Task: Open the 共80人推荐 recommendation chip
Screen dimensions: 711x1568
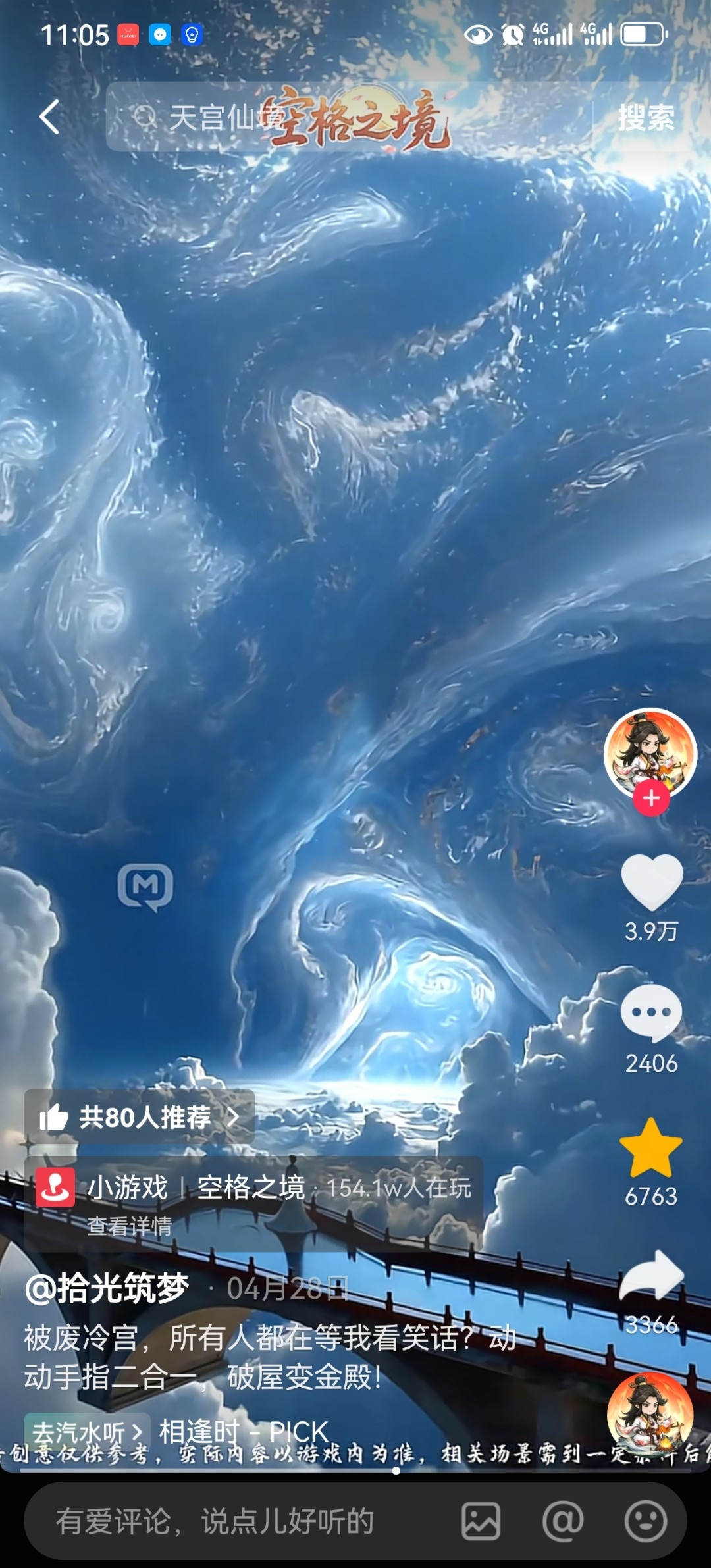Action: [140, 1117]
